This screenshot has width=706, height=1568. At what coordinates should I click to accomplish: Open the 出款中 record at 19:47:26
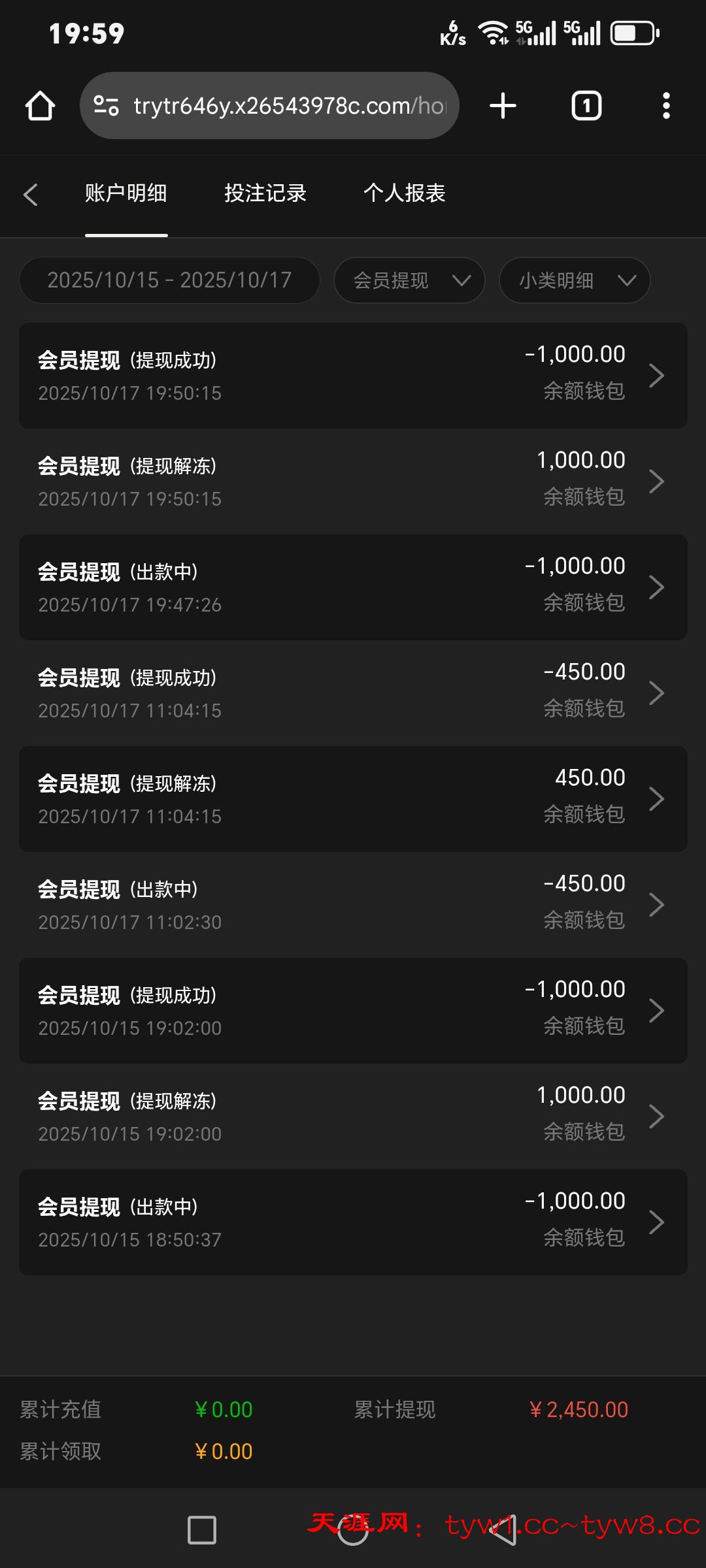pos(353,587)
